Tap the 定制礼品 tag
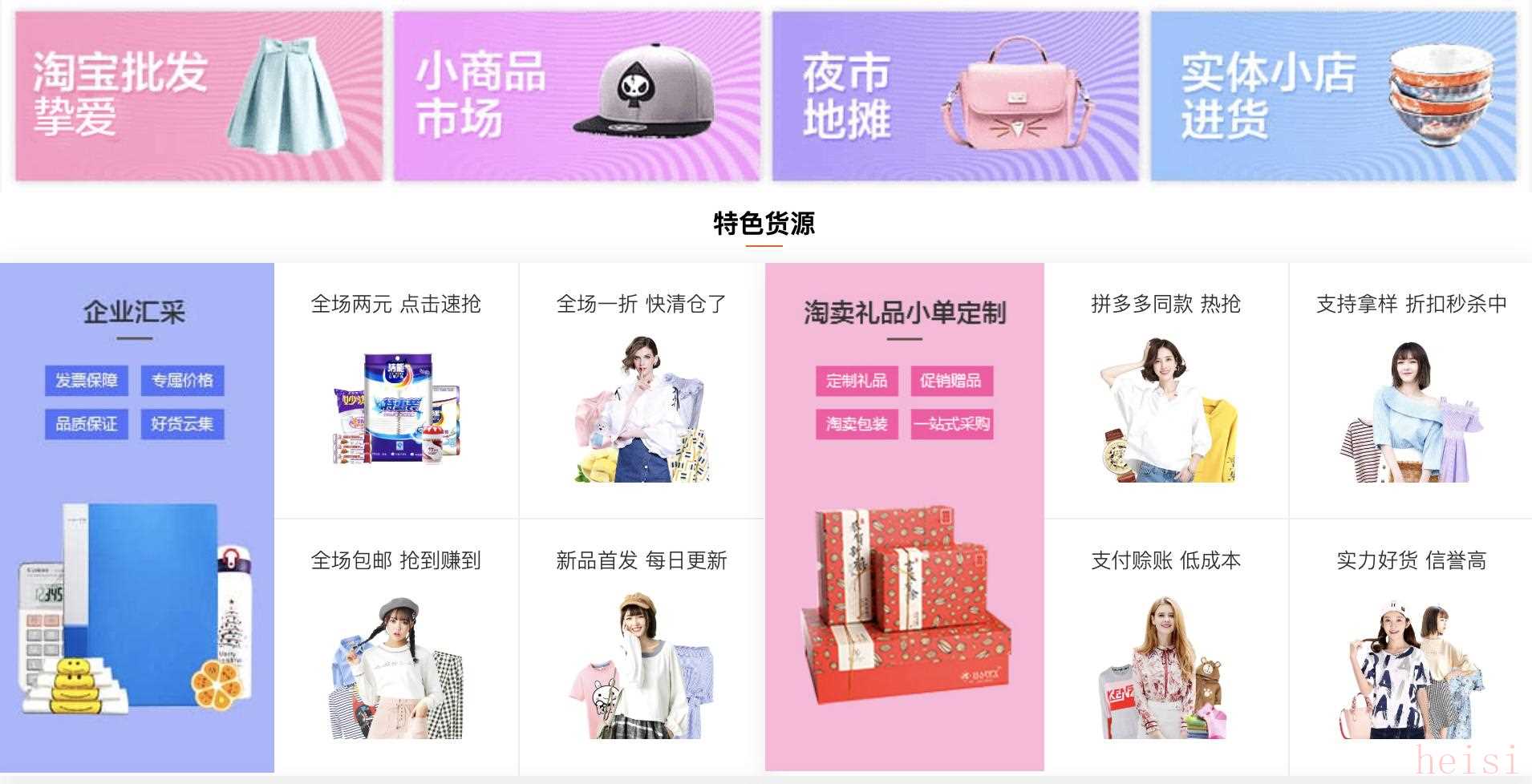Image resolution: width=1532 pixels, height=784 pixels. pos(857,380)
